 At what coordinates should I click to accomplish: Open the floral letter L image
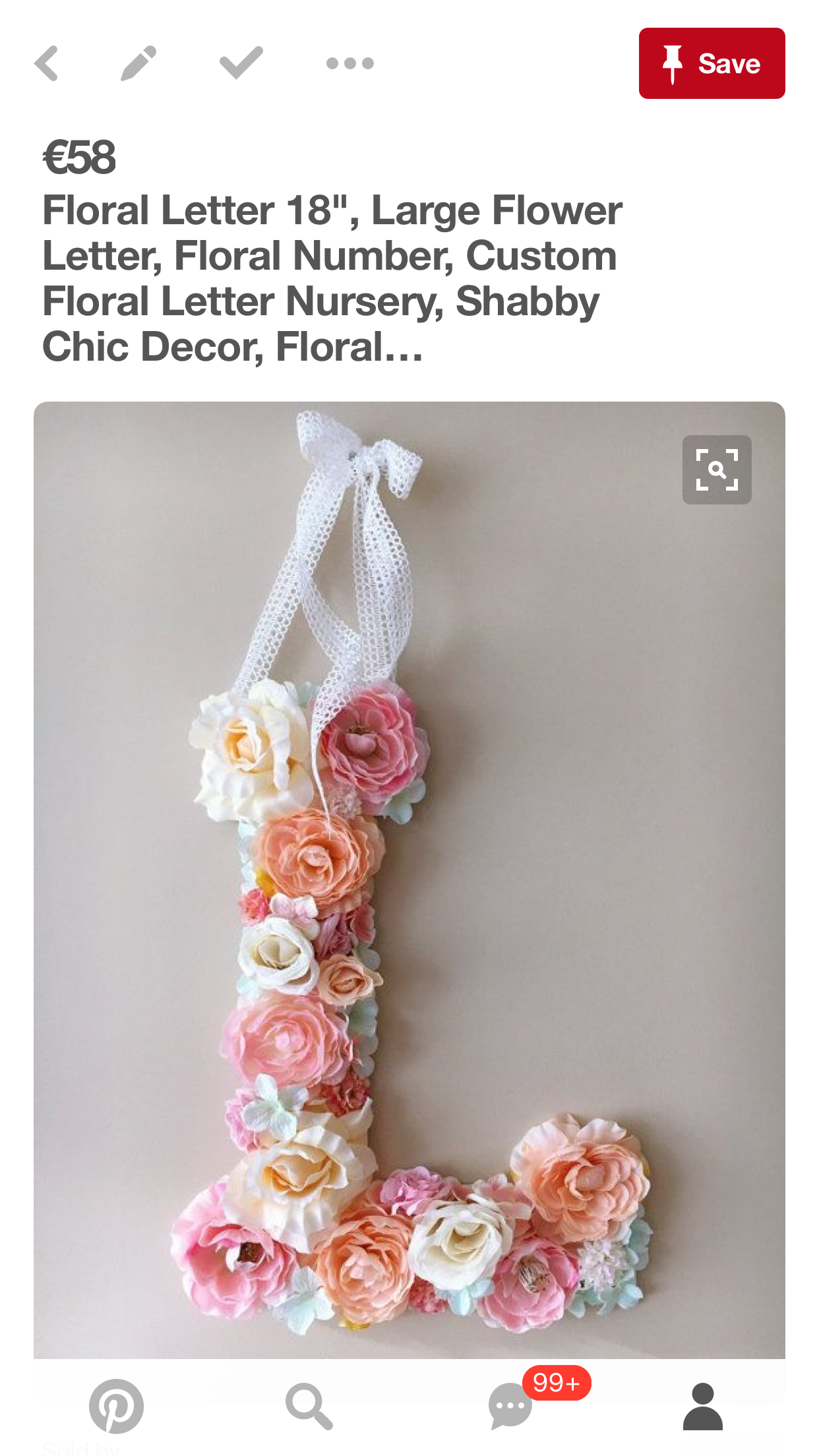pyautogui.click(x=409, y=923)
